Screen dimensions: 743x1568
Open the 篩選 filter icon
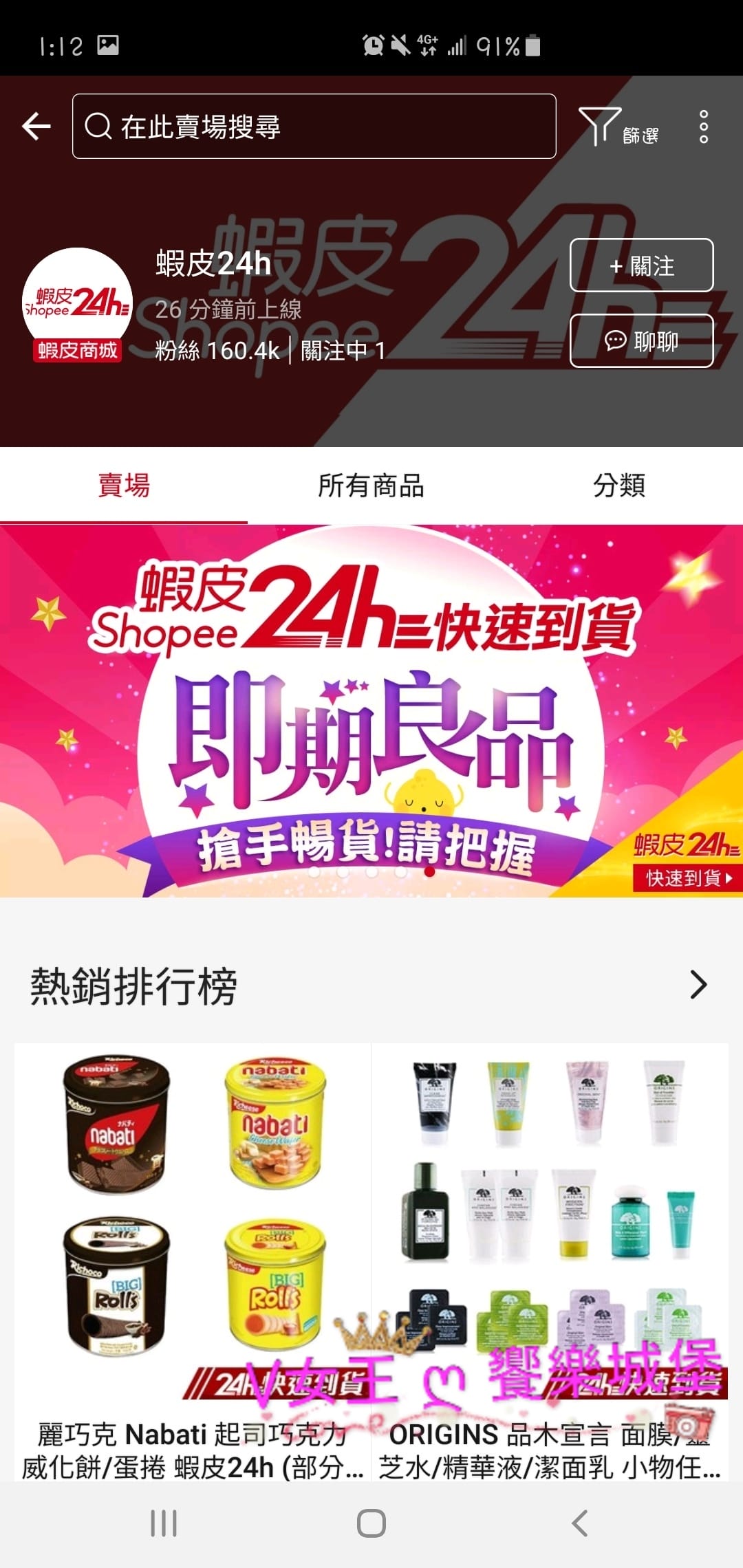(x=601, y=125)
